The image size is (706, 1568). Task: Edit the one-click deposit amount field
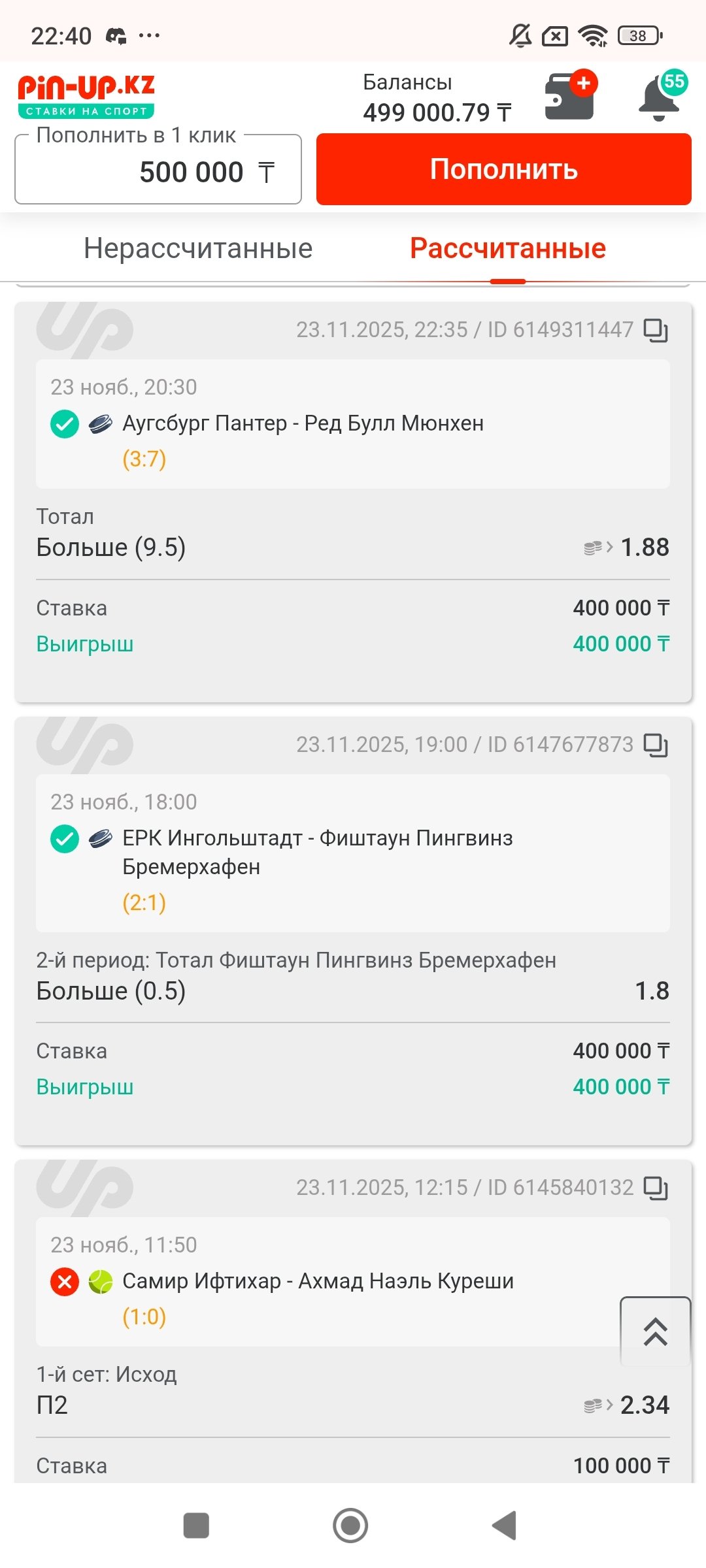tap(158, 172)
